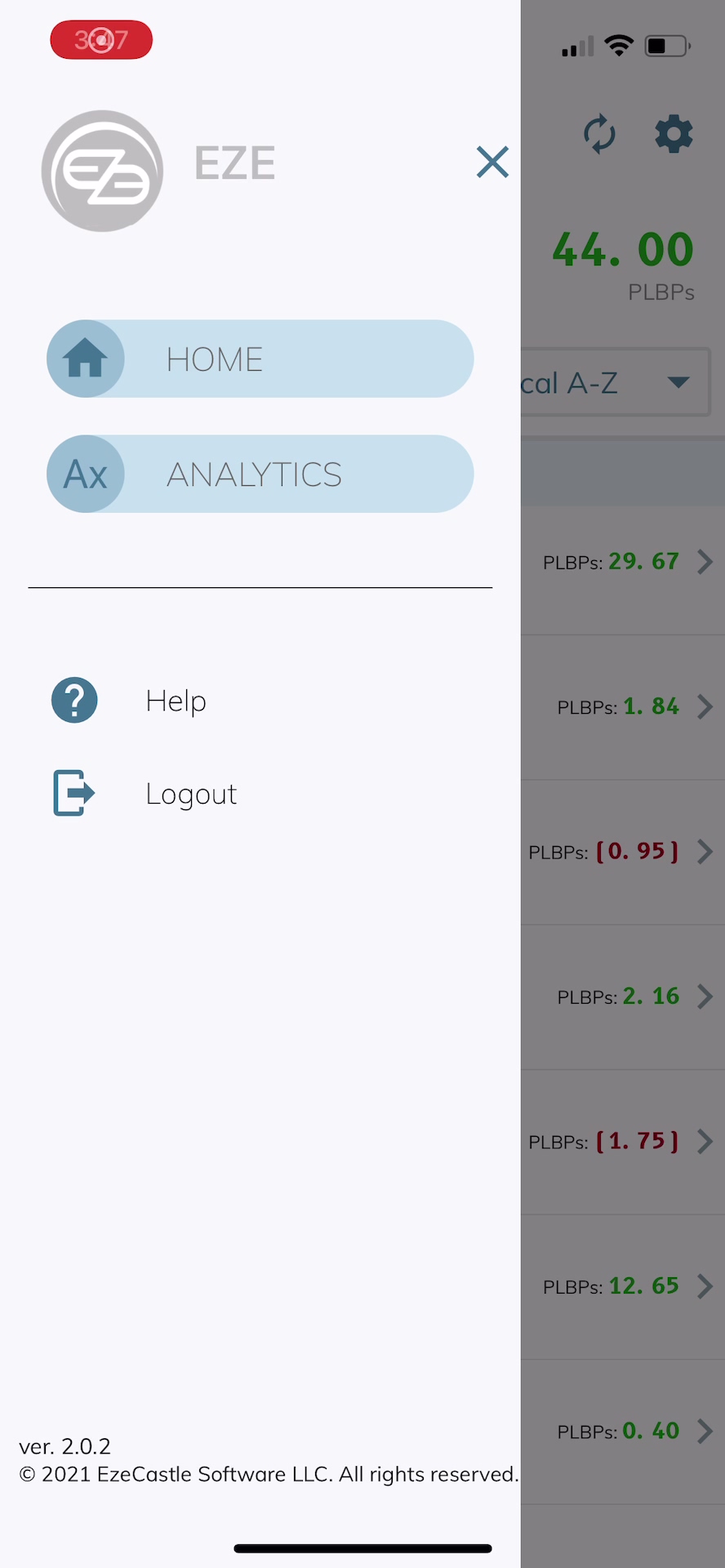This screenshot has height=1568, width=725.
Task: Close the side drawer menu
Action: [492, 162]
